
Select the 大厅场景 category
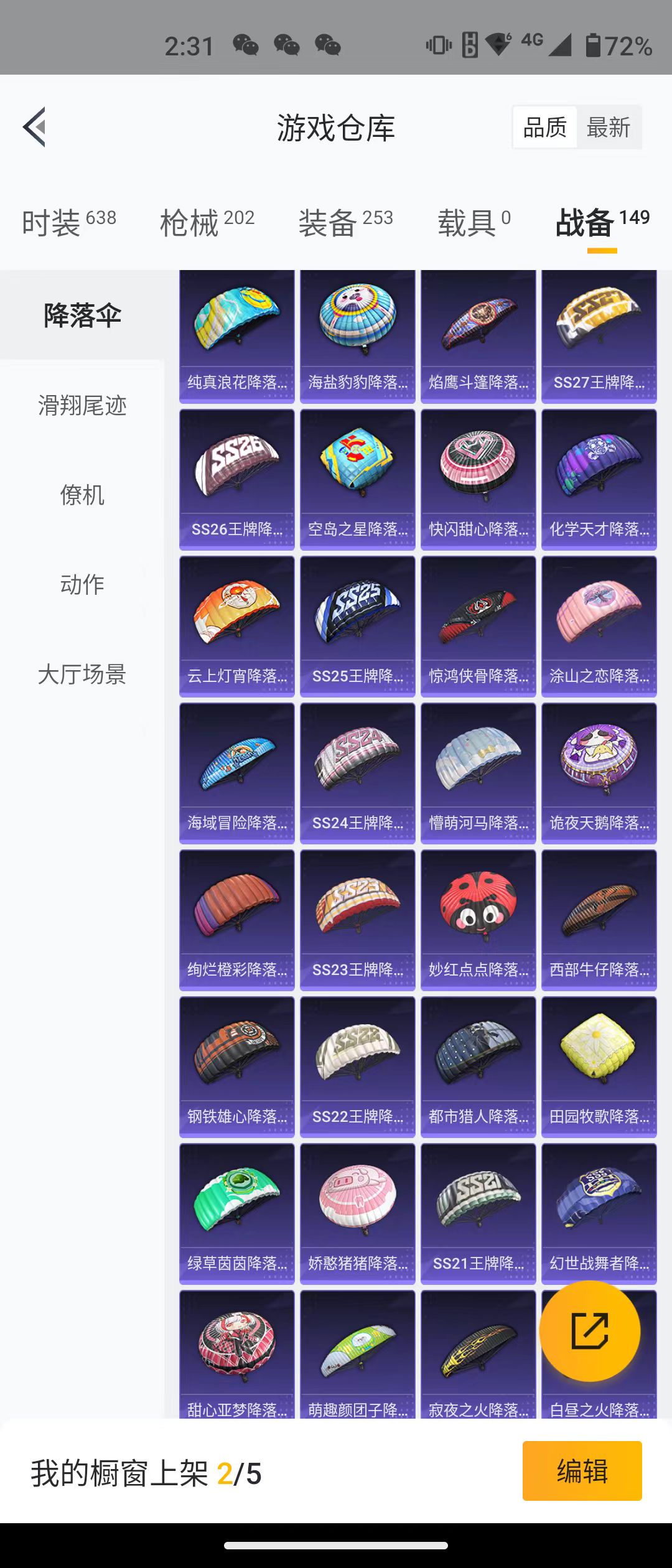82,674
